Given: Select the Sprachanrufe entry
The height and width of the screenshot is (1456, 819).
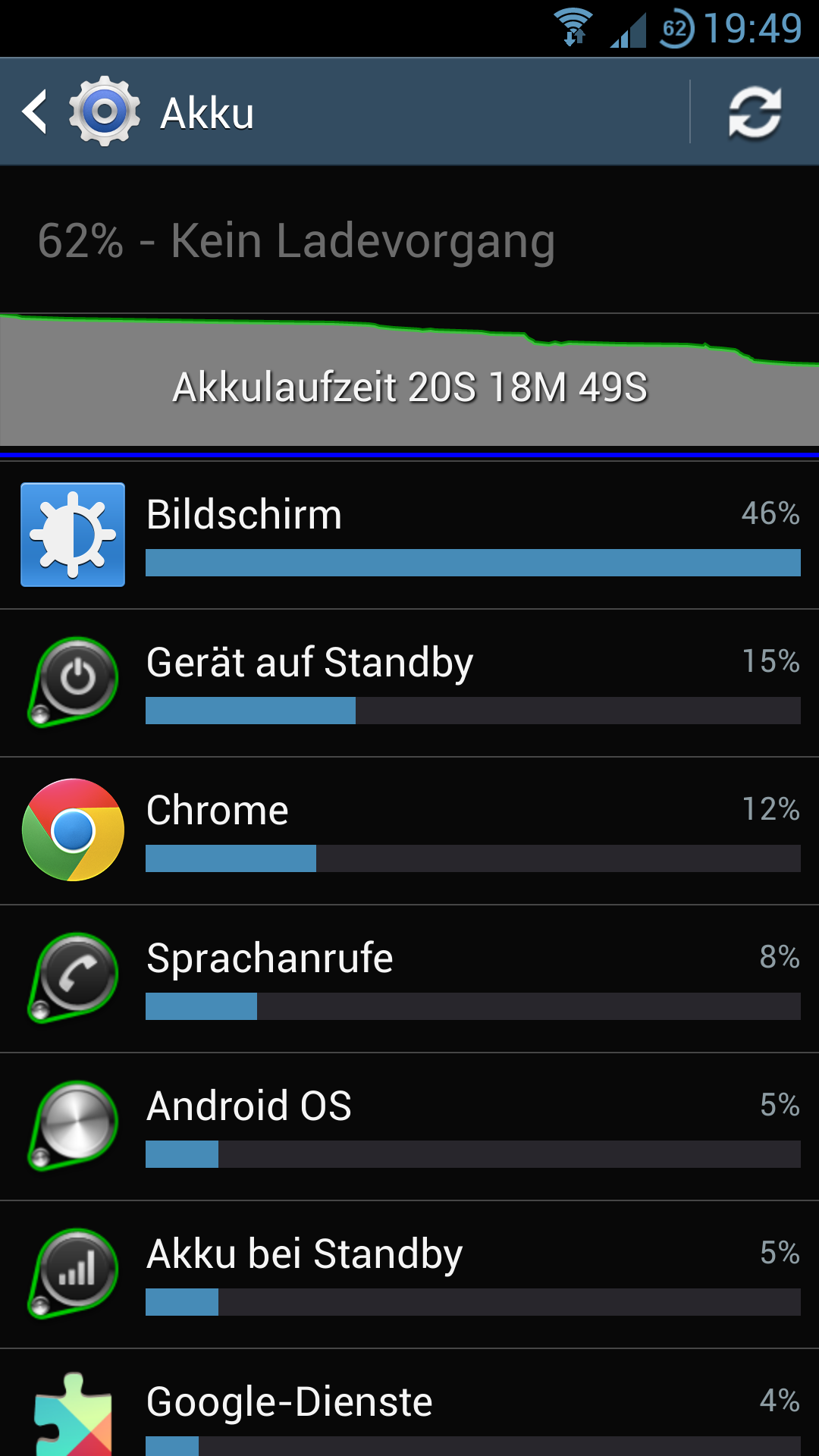Looking at the screenshot, I should 409,979.
